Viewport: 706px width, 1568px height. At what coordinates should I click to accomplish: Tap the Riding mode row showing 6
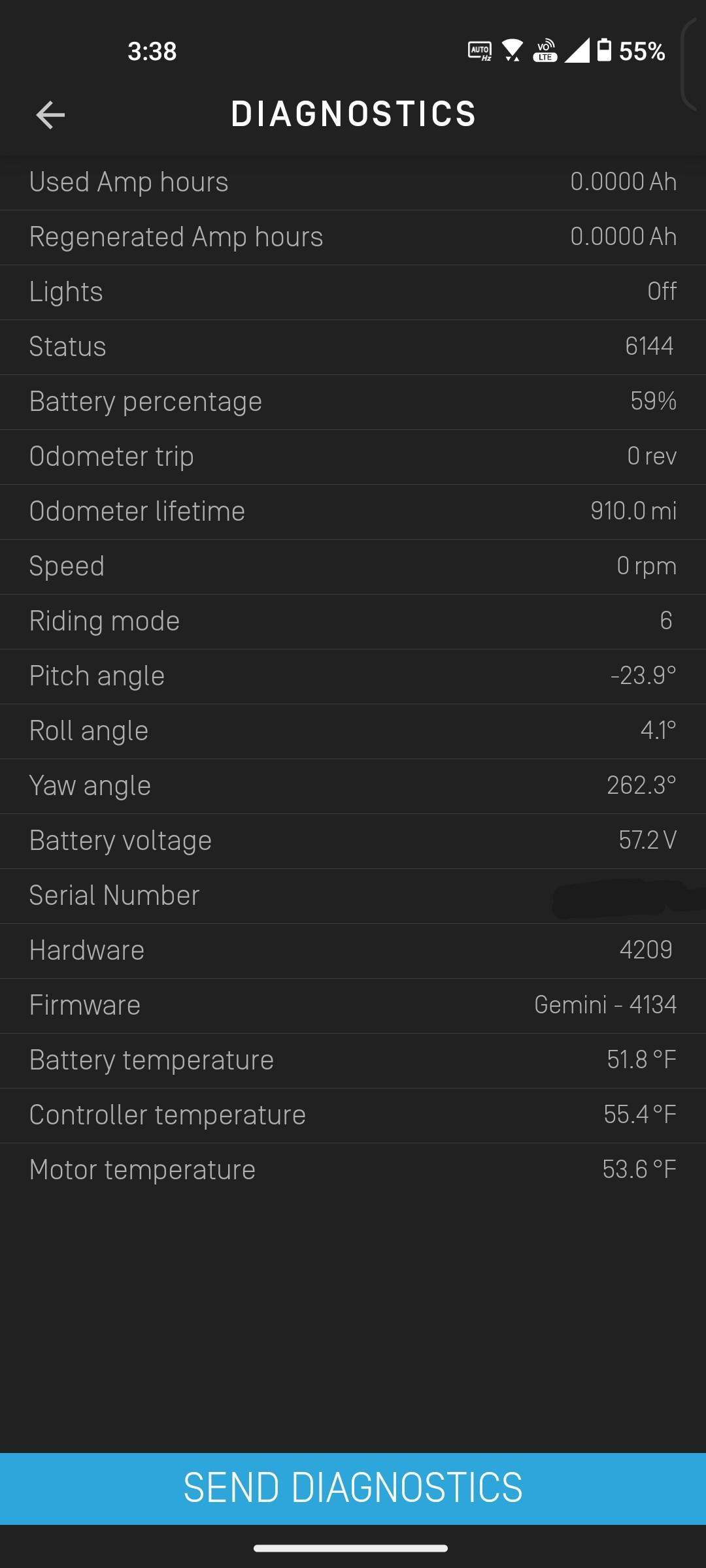pos(353,621)
